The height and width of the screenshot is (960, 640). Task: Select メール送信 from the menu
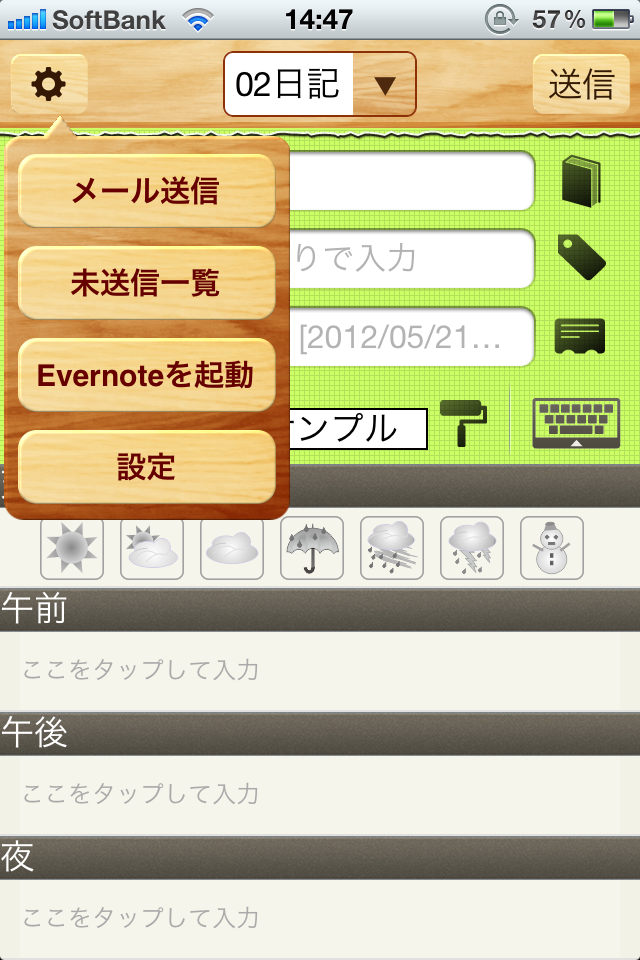[x=146, y=191]
